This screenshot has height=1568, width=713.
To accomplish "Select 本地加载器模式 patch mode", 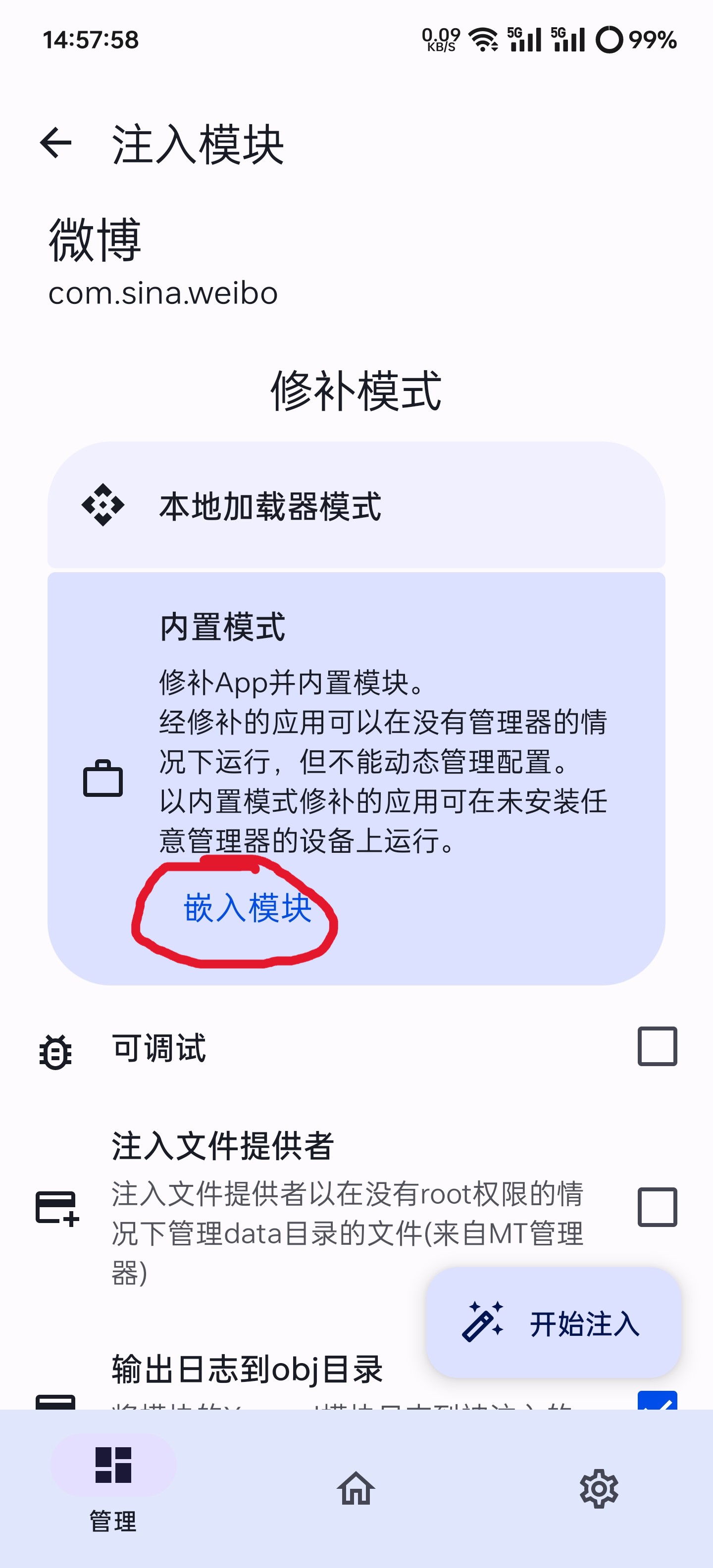I will tap(356, 506).
